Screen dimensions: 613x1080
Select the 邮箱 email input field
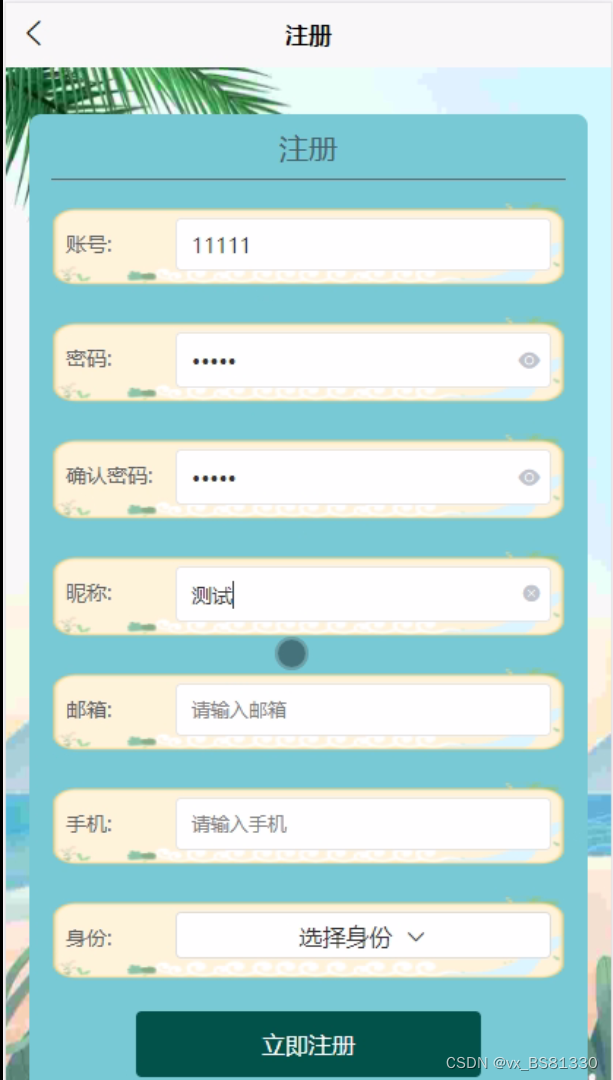363,710
